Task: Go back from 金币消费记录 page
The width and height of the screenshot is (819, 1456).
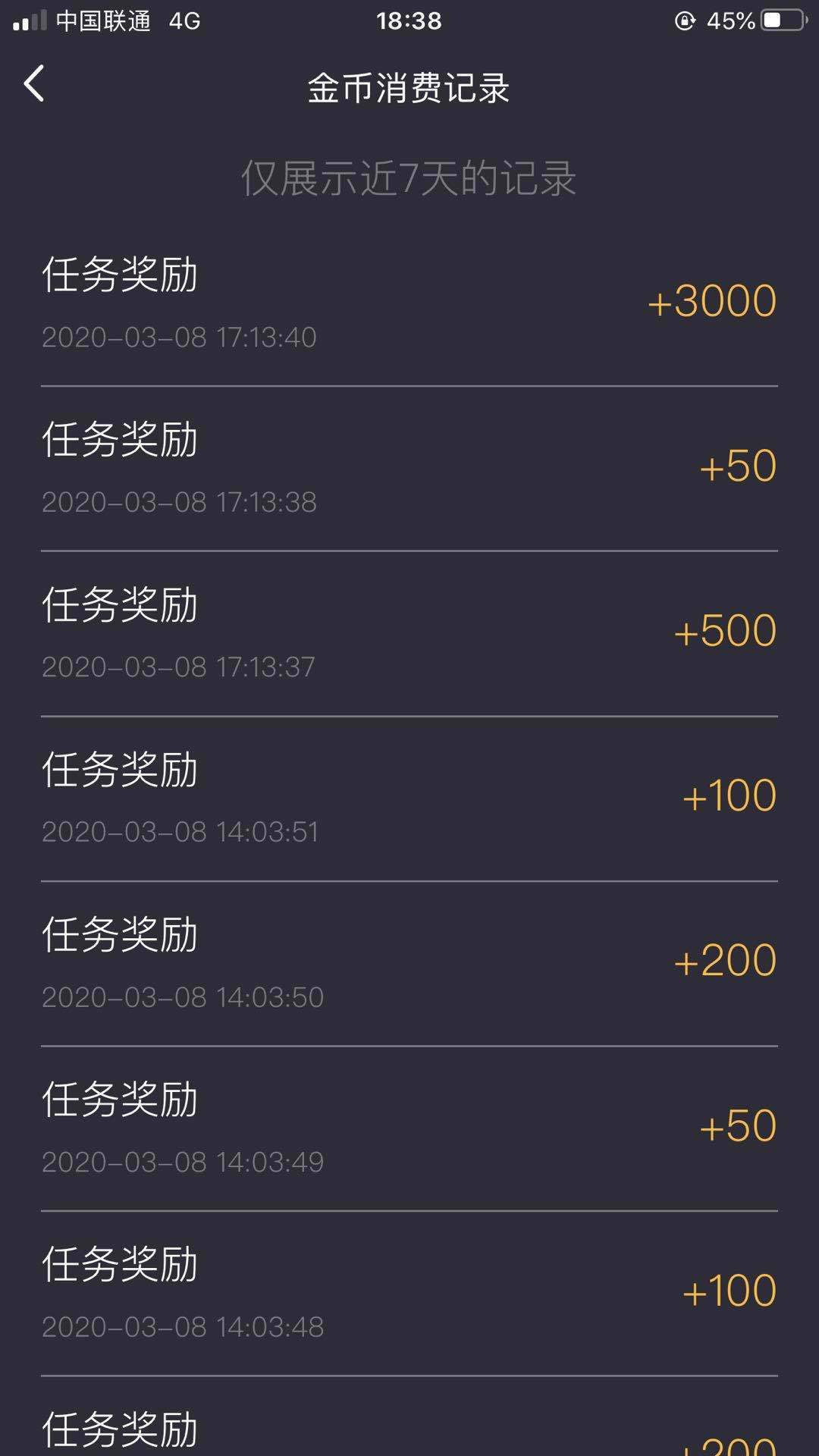Action: pos(34,83)
